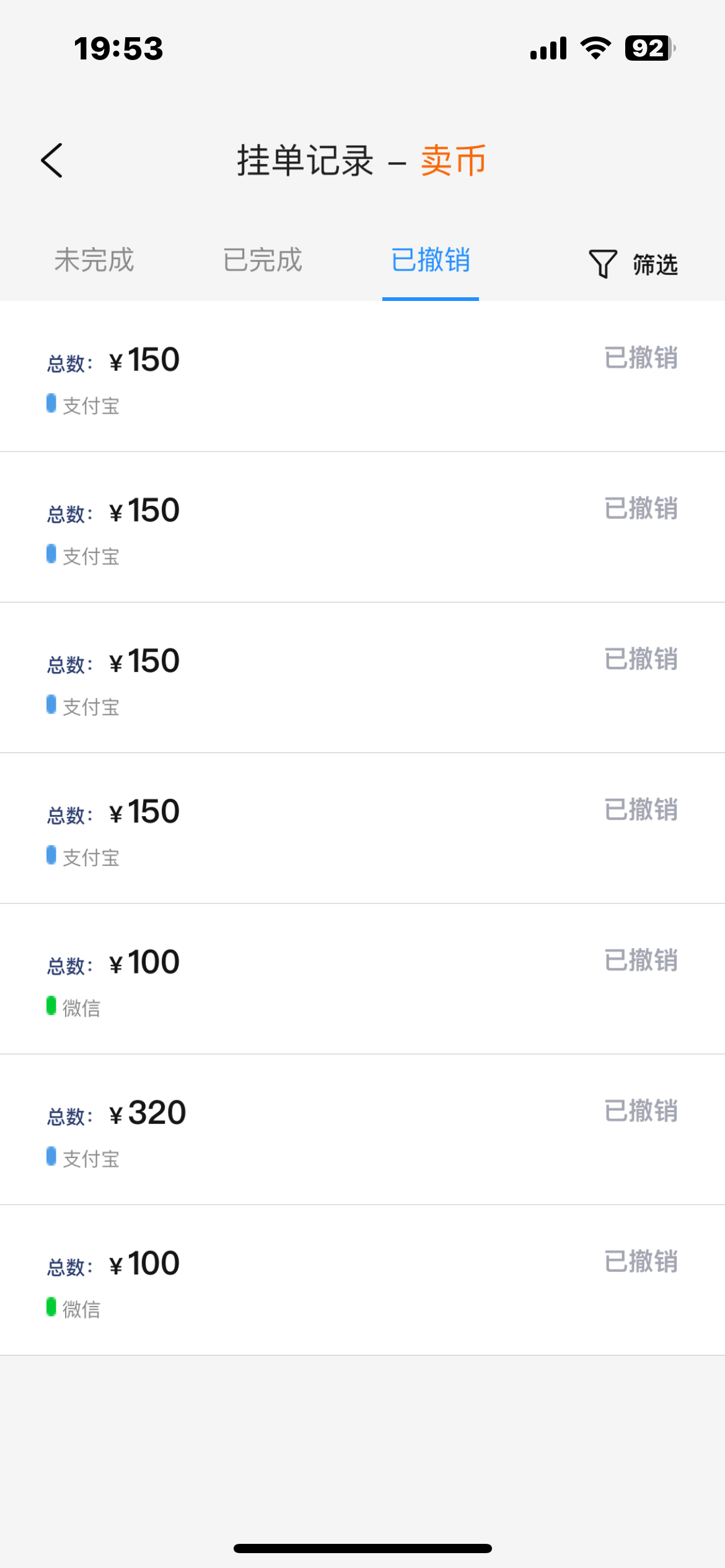Open the 筛选 filter options

tap(633, 264)
